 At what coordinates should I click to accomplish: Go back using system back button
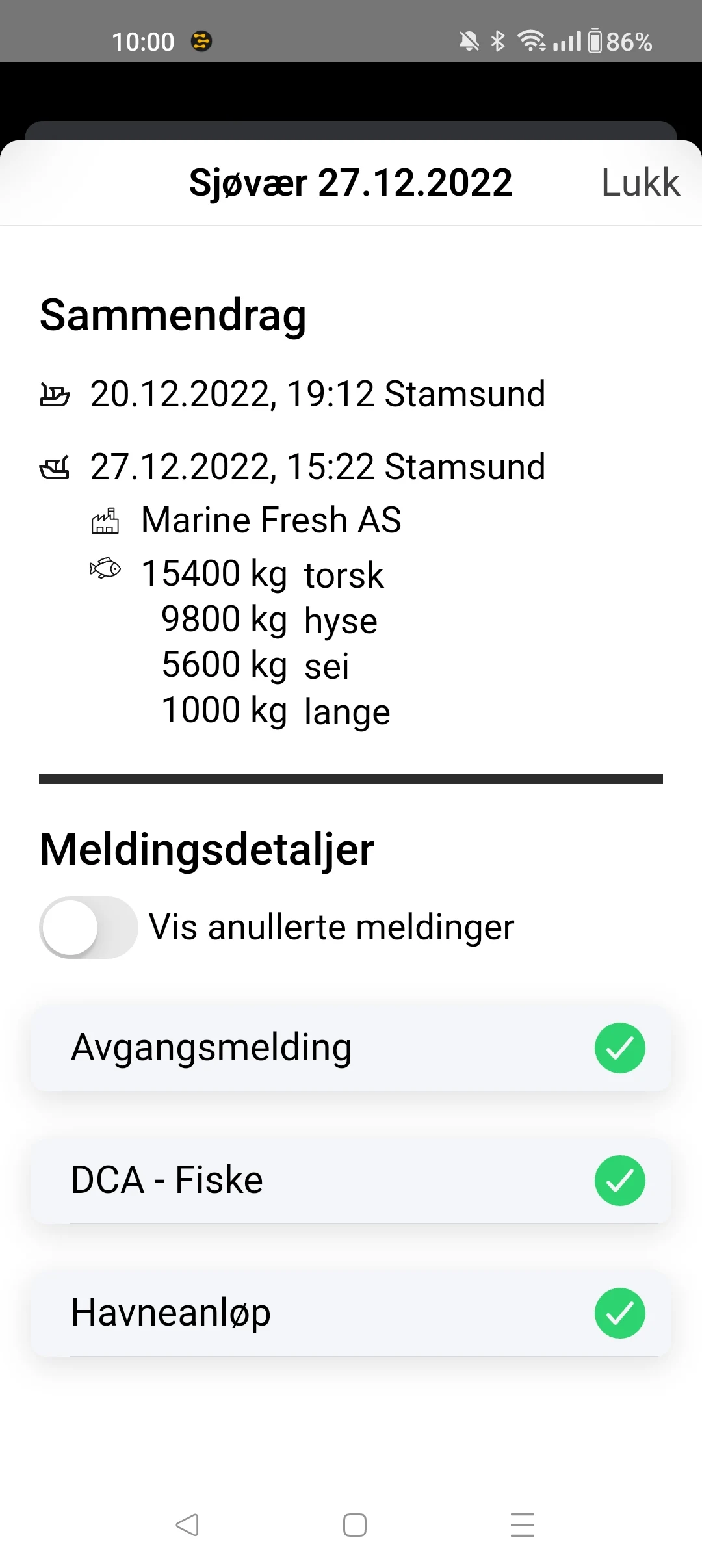pyautogui.click(x=187, y=1525)
